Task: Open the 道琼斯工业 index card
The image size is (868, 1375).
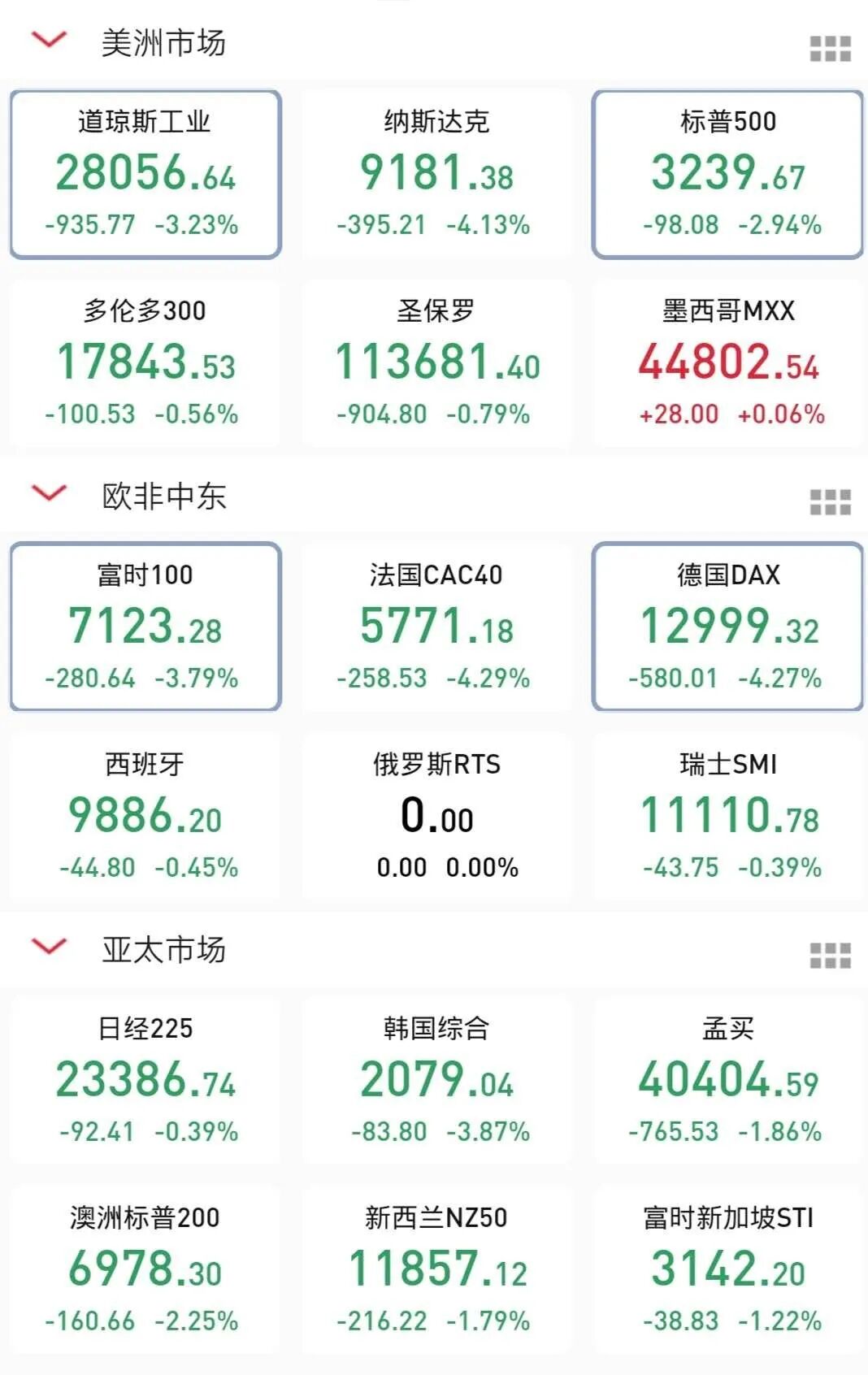Action: pyautogui.click(x=145, y=174)
